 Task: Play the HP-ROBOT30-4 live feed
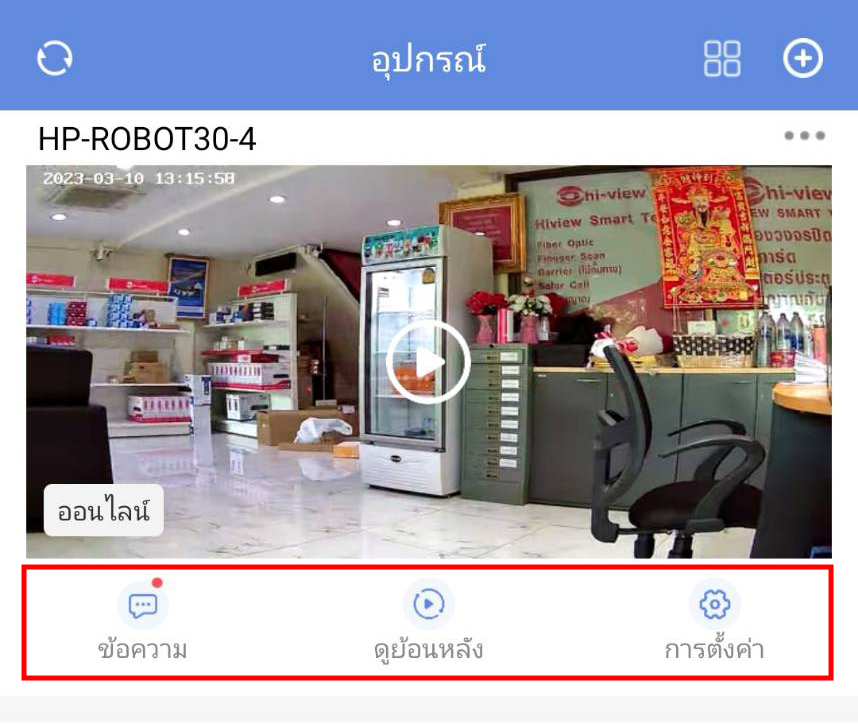428,362
